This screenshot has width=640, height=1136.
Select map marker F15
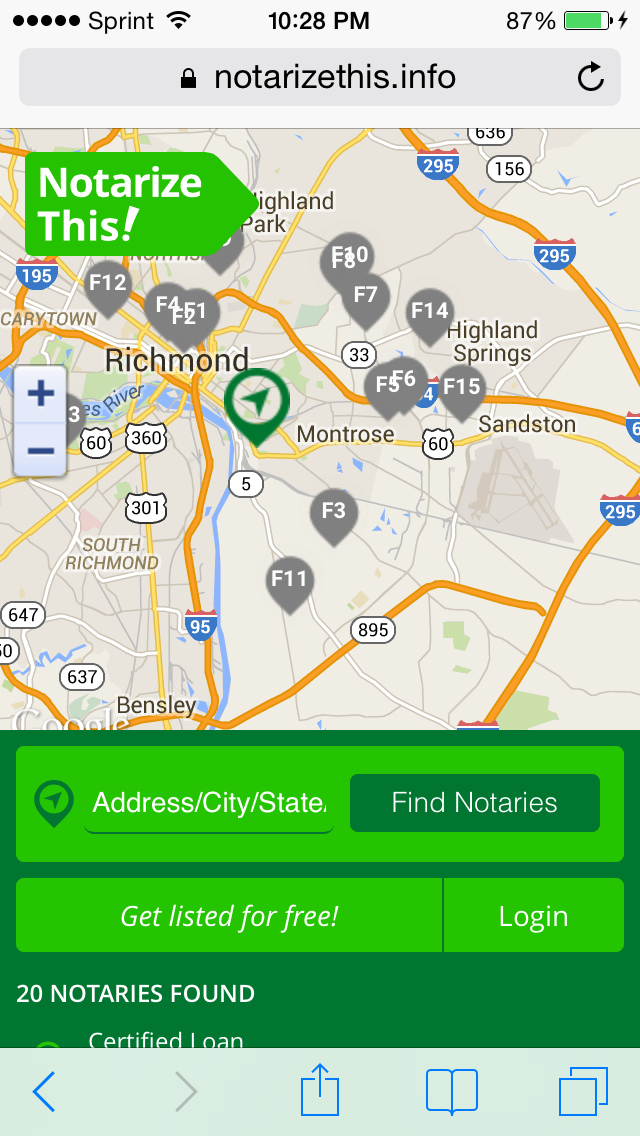tap(462, 388)
